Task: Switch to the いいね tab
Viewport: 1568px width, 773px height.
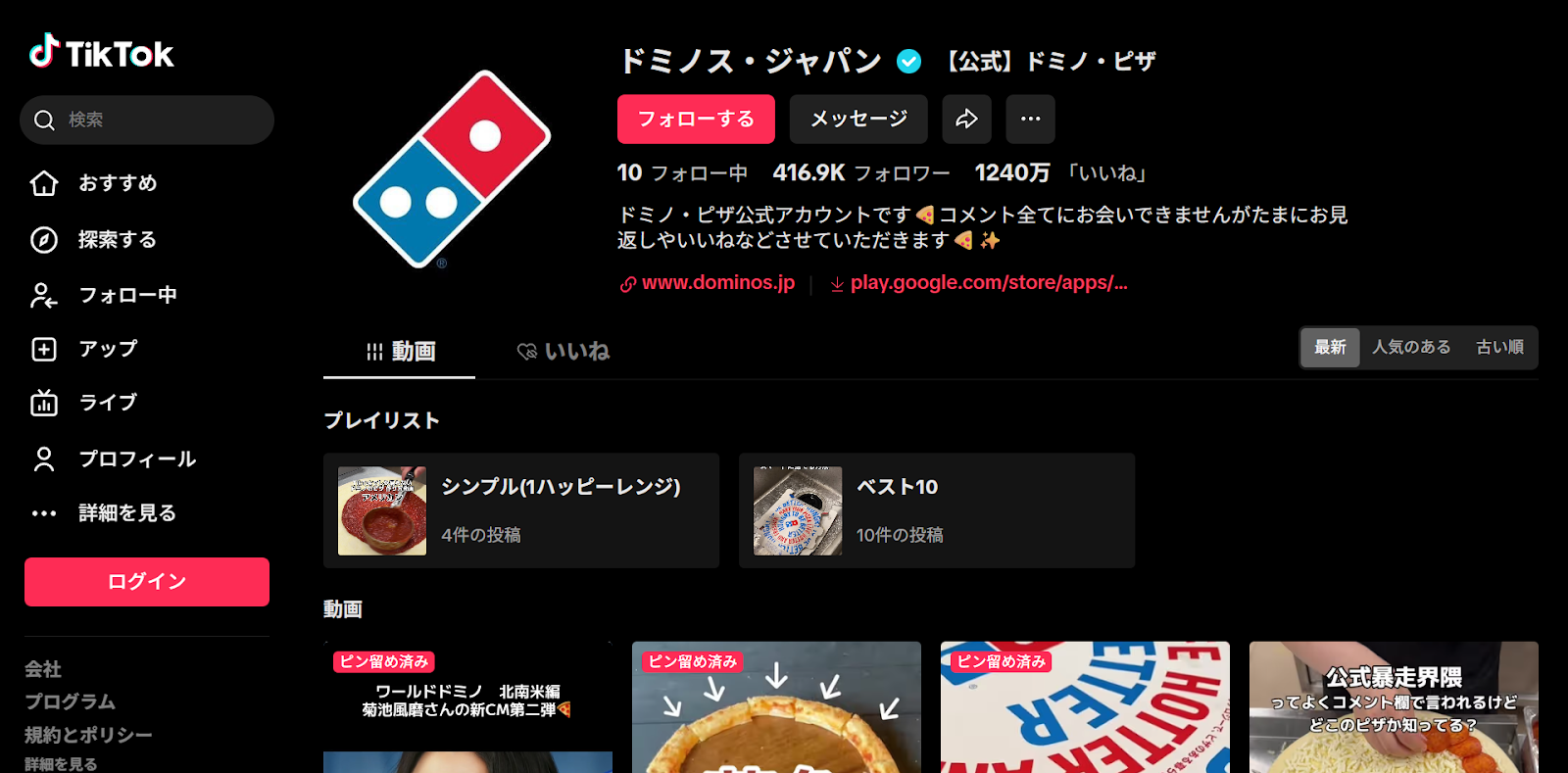Action: tap(564, 352)
